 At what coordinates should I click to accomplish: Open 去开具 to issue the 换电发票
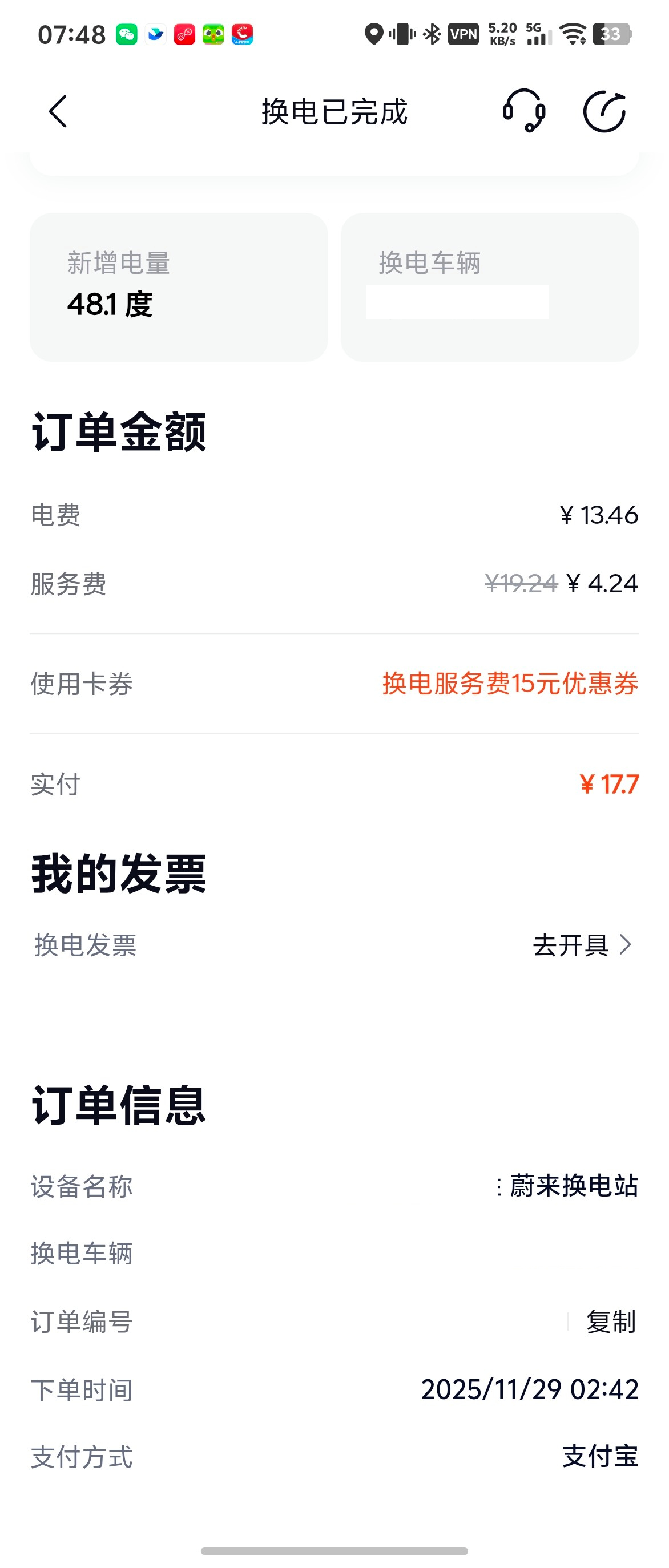click(x=581, y=945)
